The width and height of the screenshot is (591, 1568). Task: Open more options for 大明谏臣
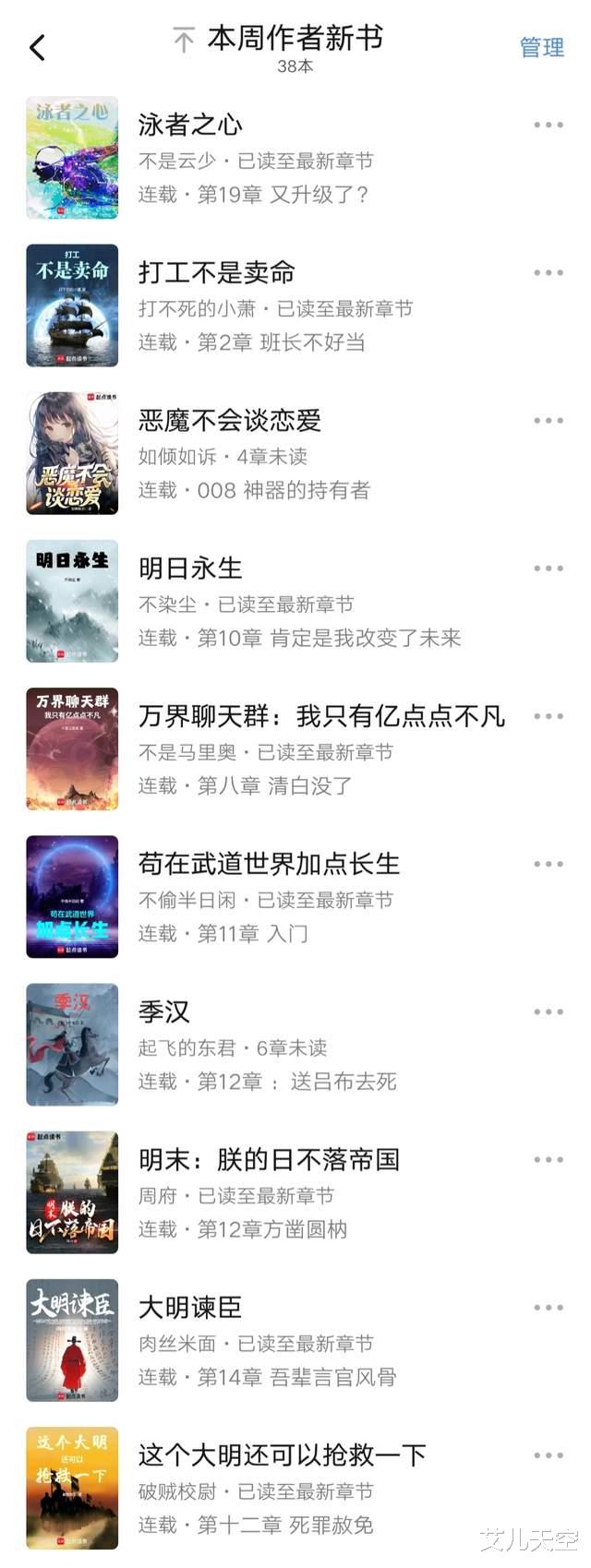coord(548,1307)
